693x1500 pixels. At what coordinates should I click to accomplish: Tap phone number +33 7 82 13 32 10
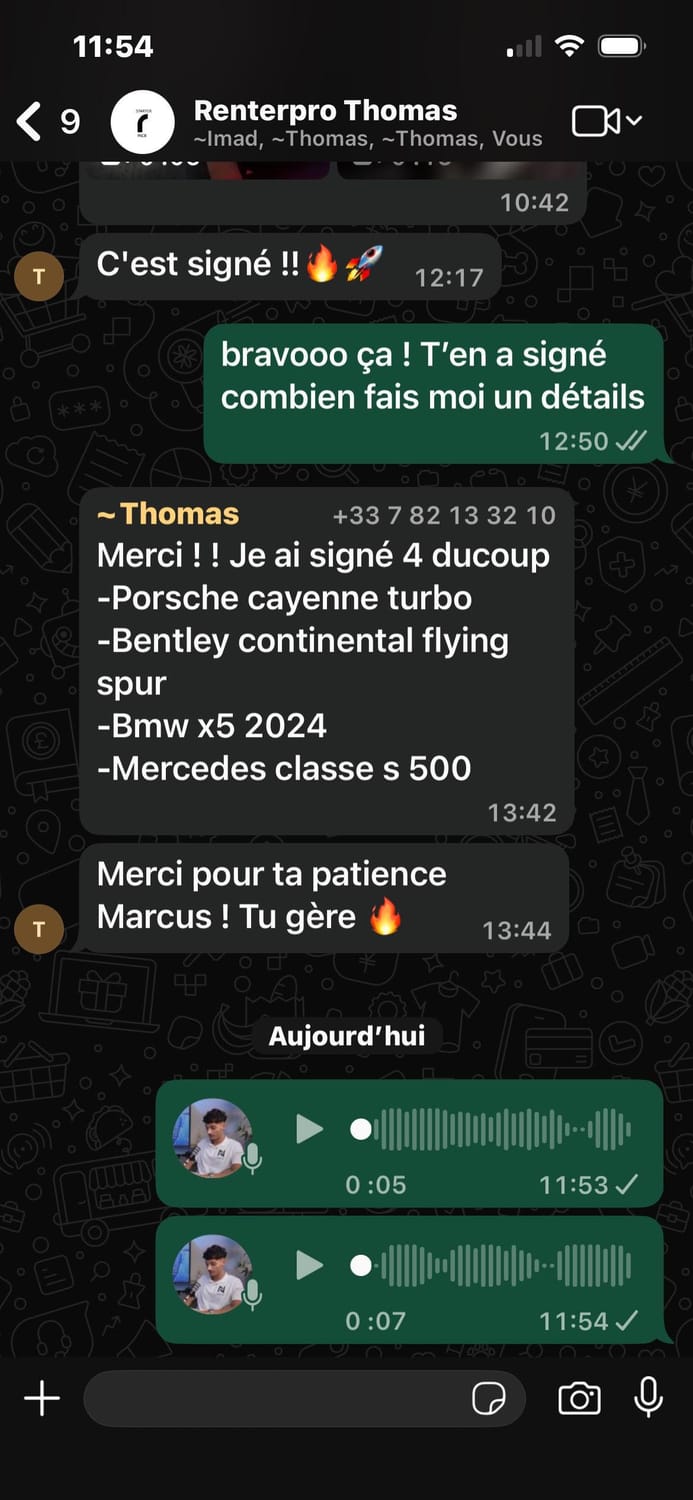click(443, 515)
